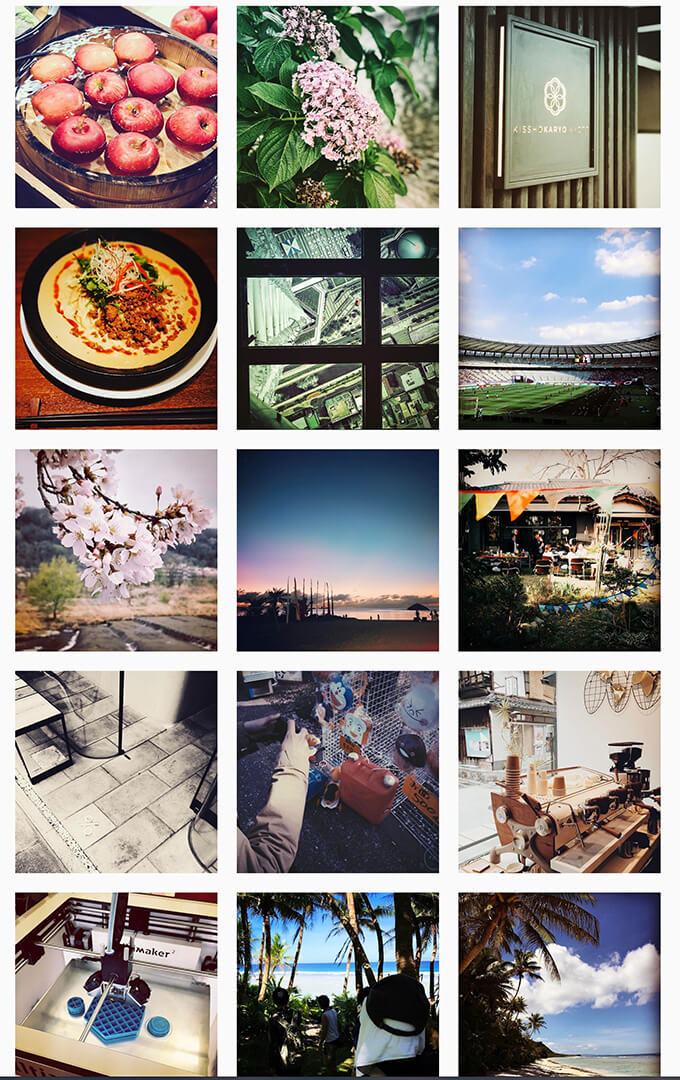Open the pink hydrangea flower photo
The height and width of the screenshot is (1080, 680).
point(337,107)
